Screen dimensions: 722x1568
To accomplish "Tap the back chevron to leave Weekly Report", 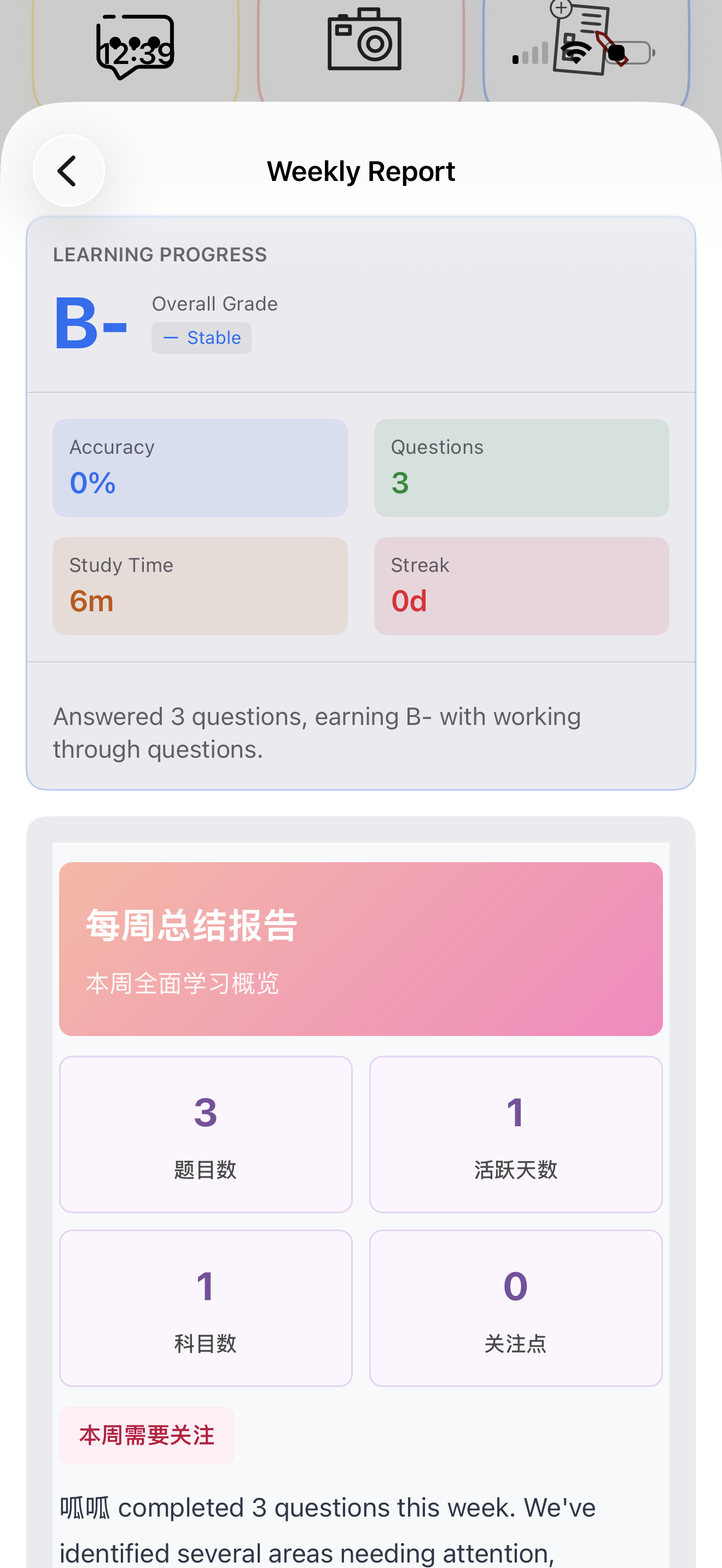I will point(68,171).
